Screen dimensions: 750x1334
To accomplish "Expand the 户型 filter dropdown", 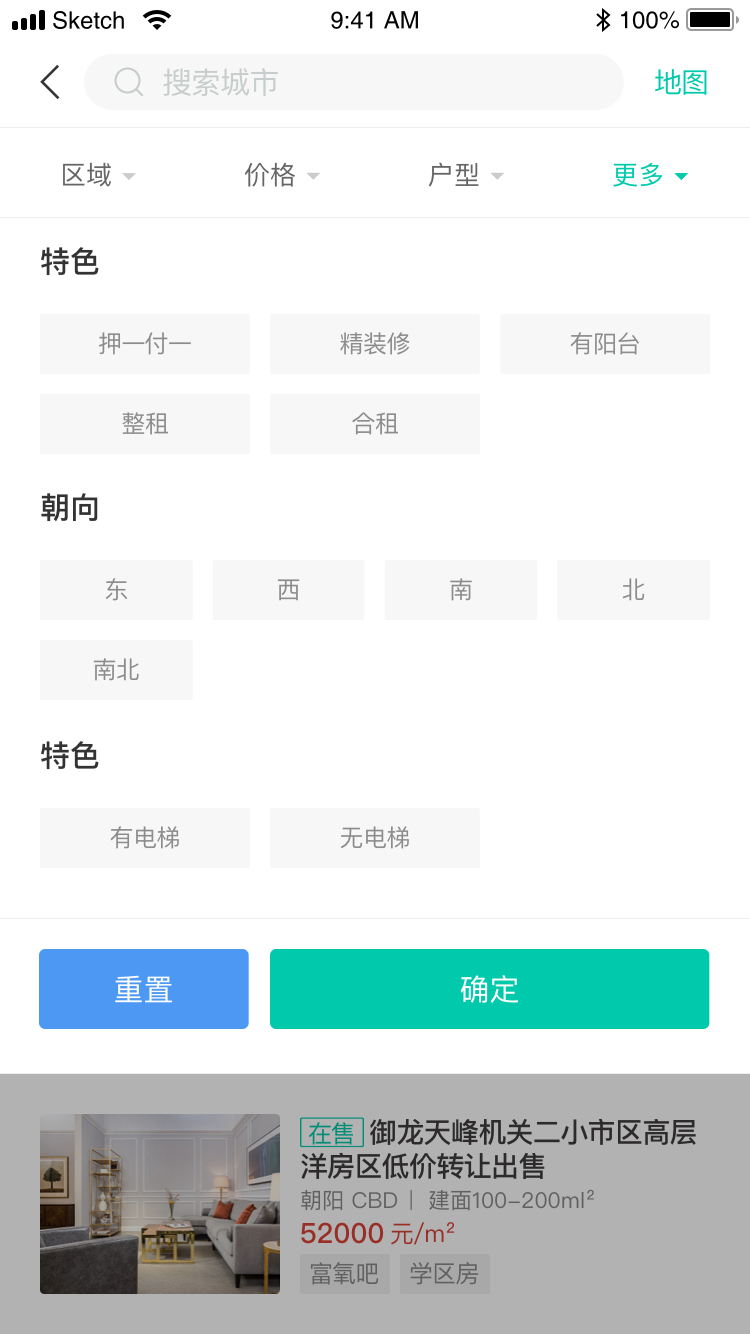I will 465,175.
